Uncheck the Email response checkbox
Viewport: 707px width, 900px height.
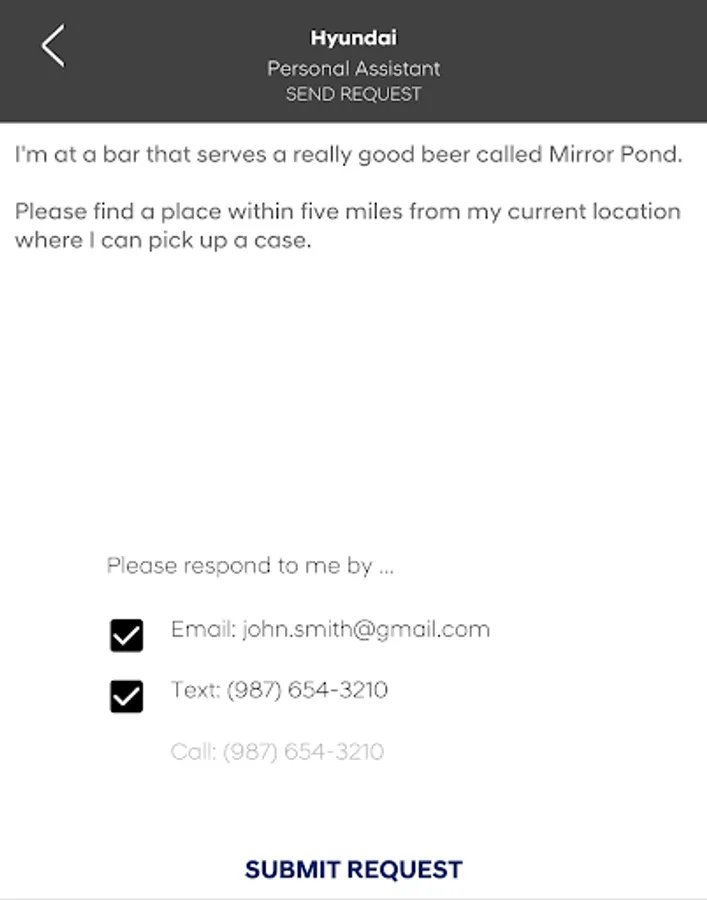point(127,635)
